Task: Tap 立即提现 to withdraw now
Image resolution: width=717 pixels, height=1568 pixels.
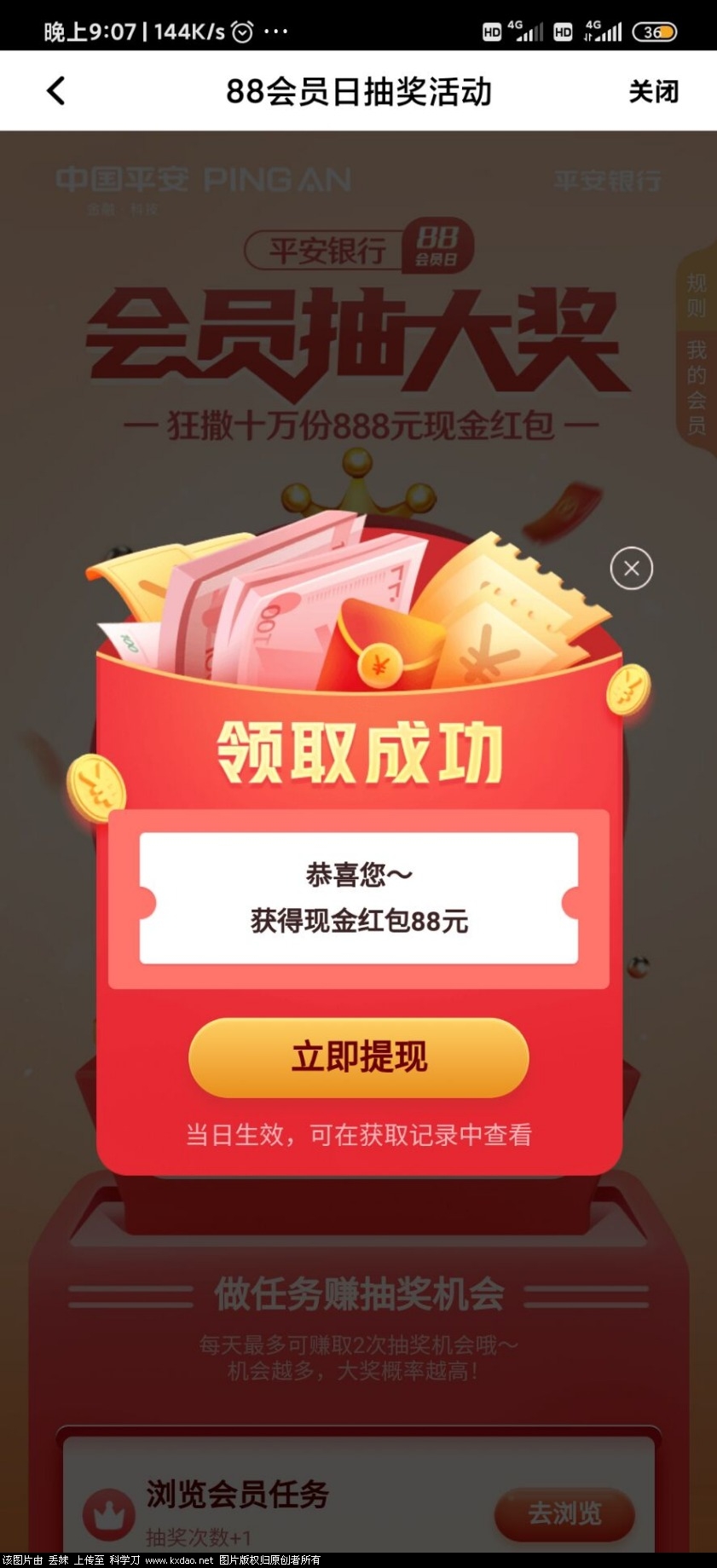Action: (x=359, y=1057)
